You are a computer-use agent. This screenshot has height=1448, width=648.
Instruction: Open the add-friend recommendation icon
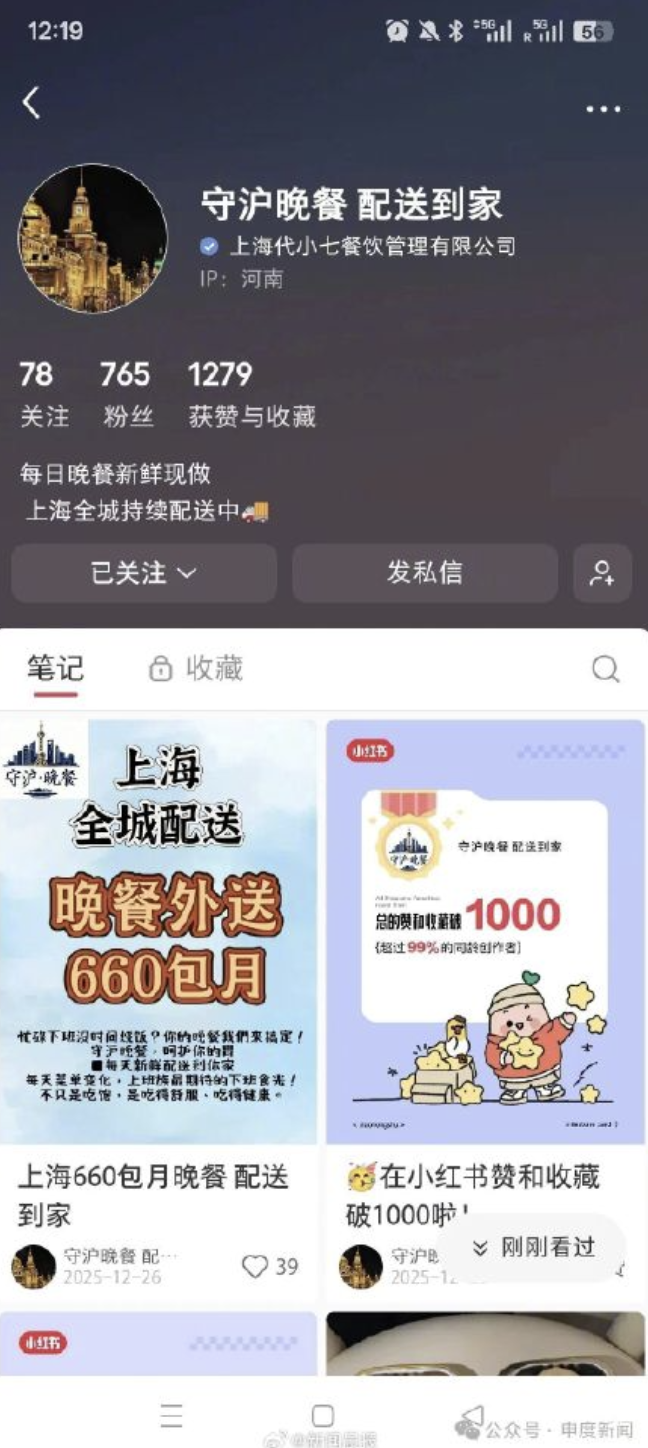click(x=602, y=573)
